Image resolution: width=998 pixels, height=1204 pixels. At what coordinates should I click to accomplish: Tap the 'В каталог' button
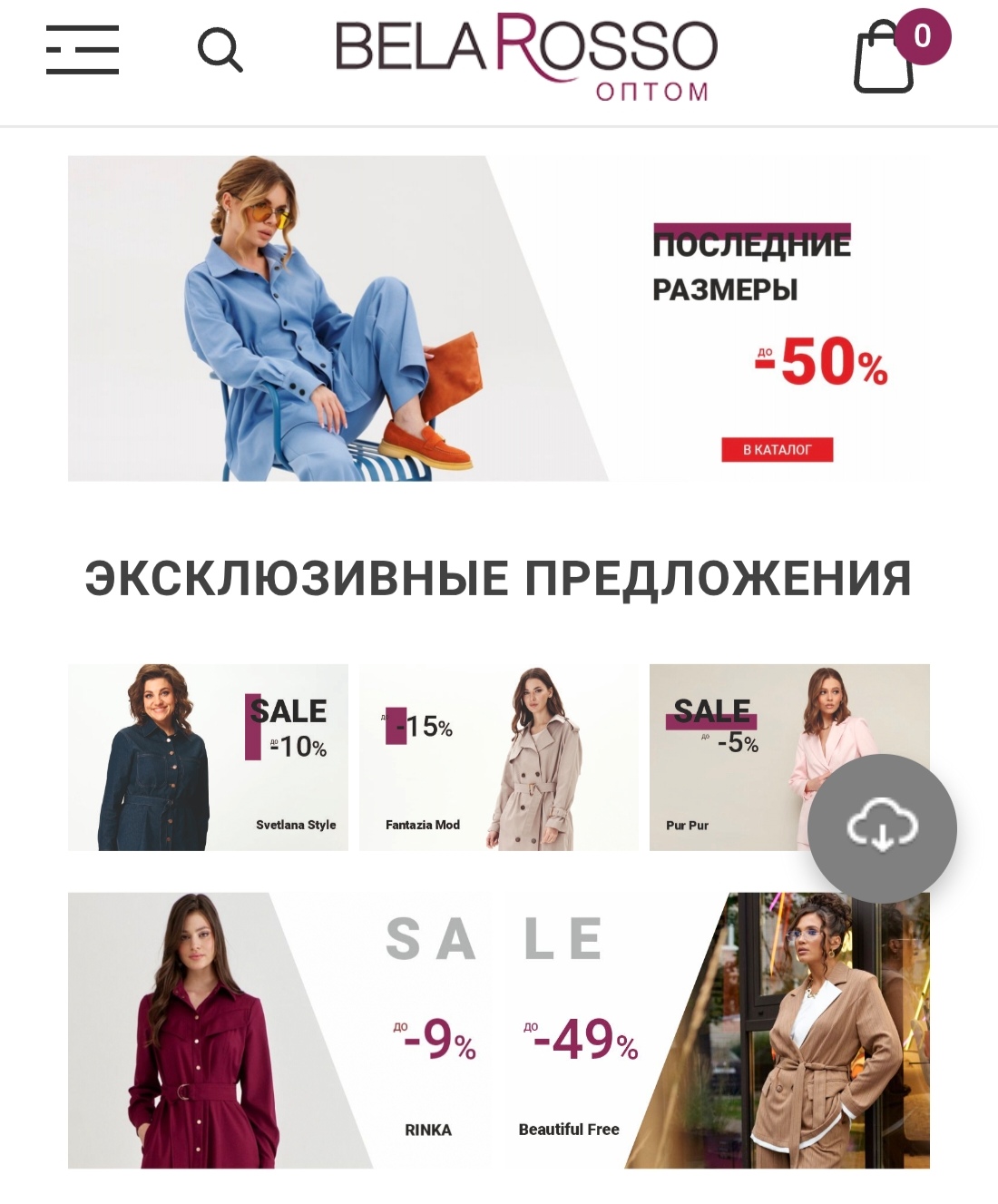click(x=777, y=449)
